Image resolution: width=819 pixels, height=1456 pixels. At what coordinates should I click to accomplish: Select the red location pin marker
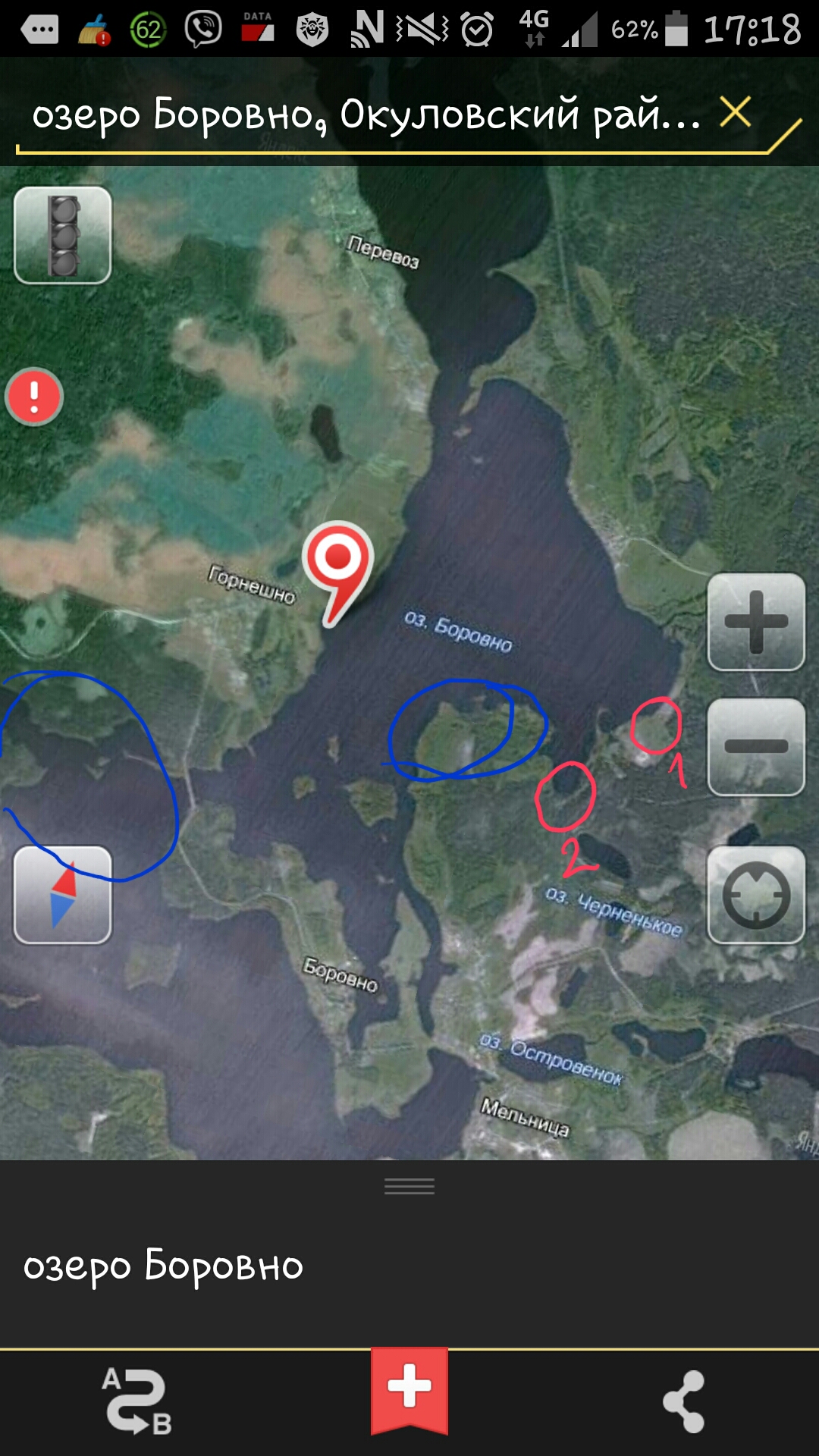(x=337, y=565)
